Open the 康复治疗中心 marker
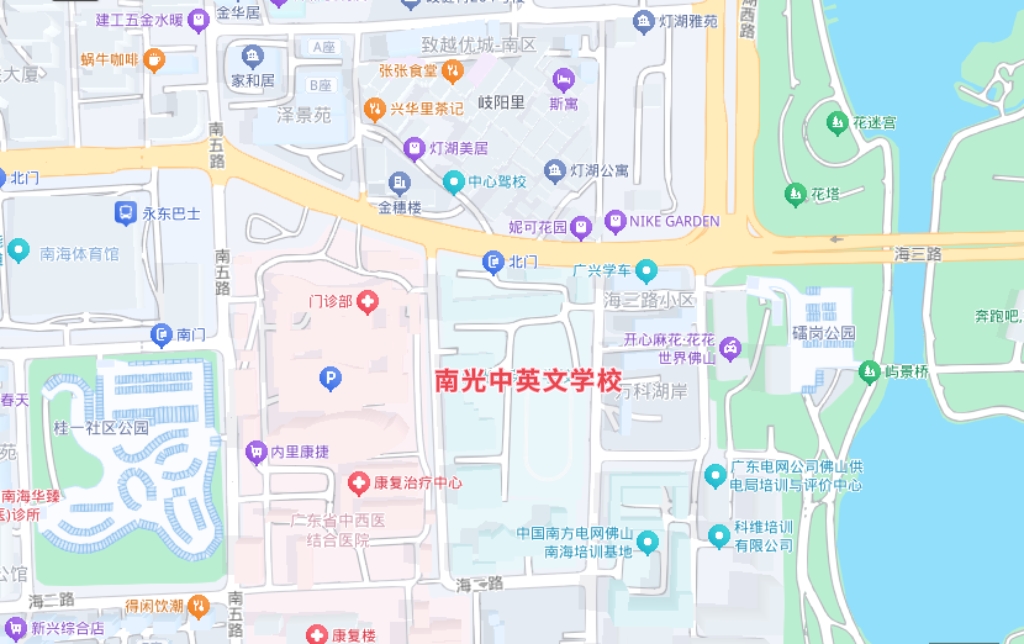 358,483
